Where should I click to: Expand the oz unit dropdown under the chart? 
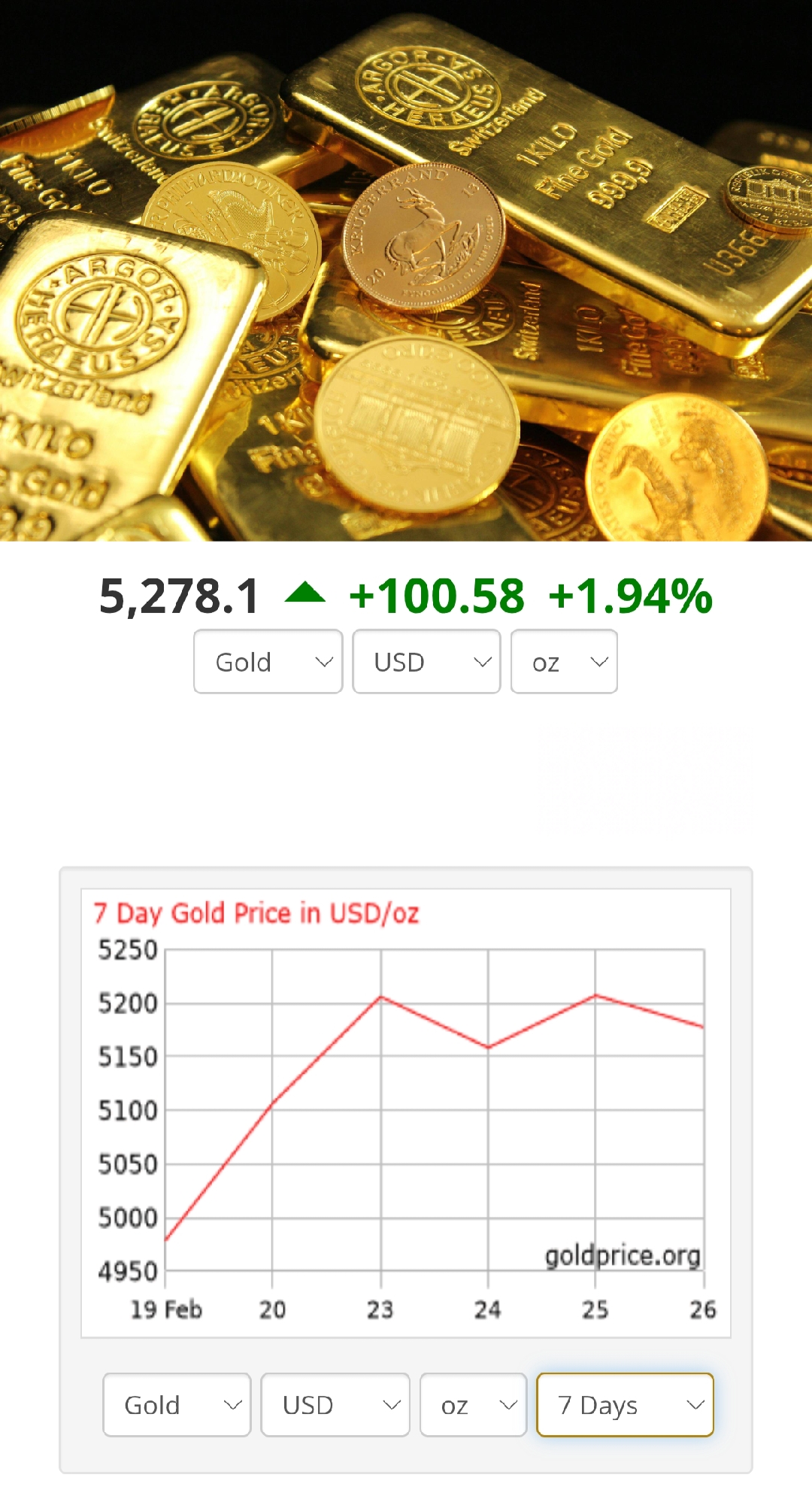[473, 1405]
